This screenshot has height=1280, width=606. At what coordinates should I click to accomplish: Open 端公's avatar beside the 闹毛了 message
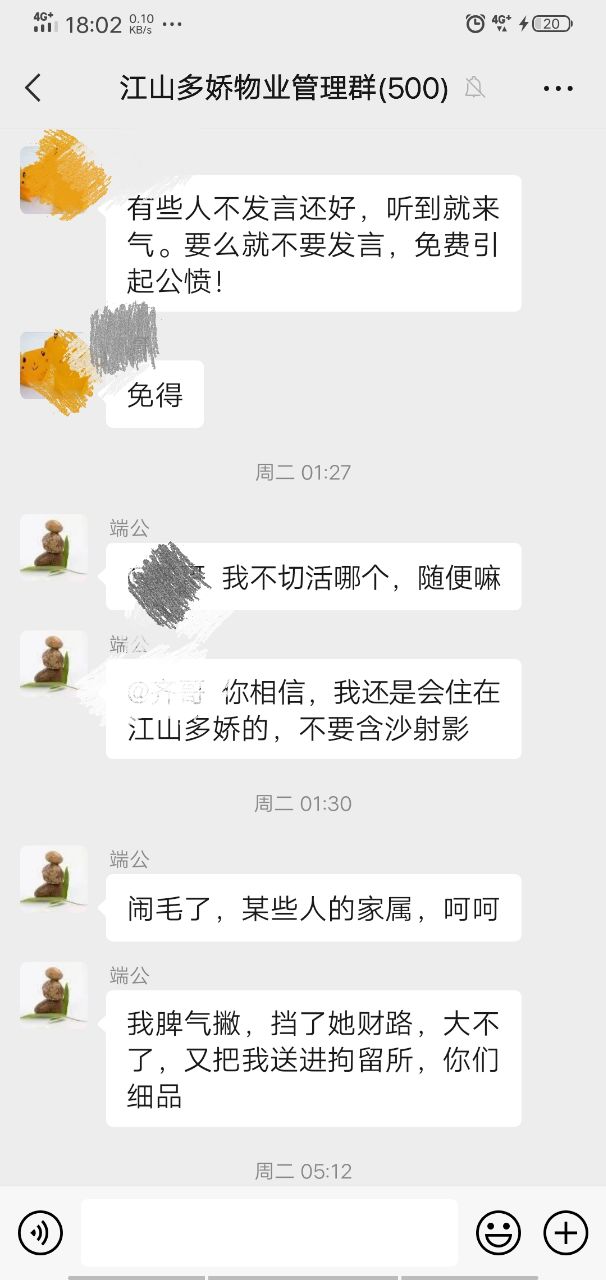pos(54,879)
